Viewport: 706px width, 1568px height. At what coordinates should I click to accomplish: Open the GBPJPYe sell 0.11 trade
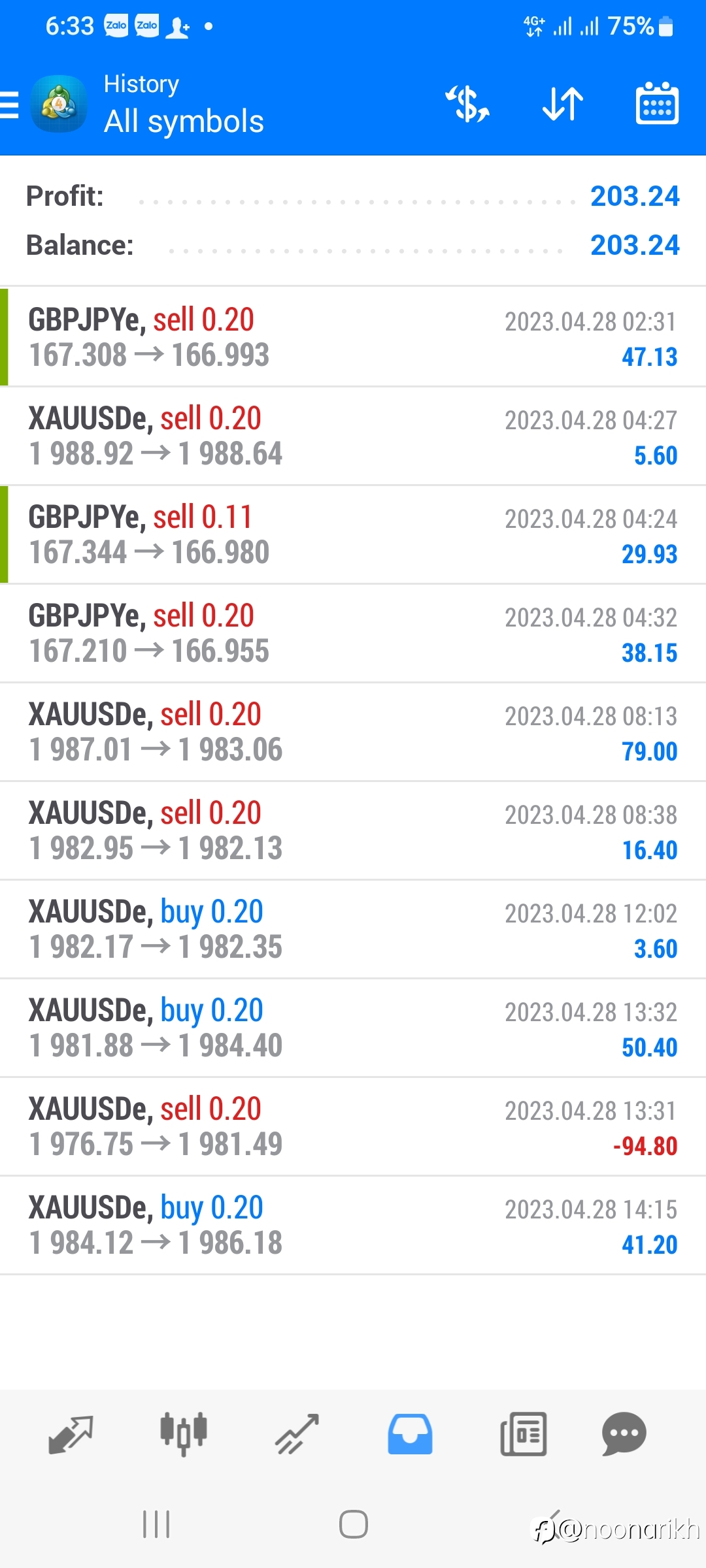pyautogui.click(x=353, y=534)
